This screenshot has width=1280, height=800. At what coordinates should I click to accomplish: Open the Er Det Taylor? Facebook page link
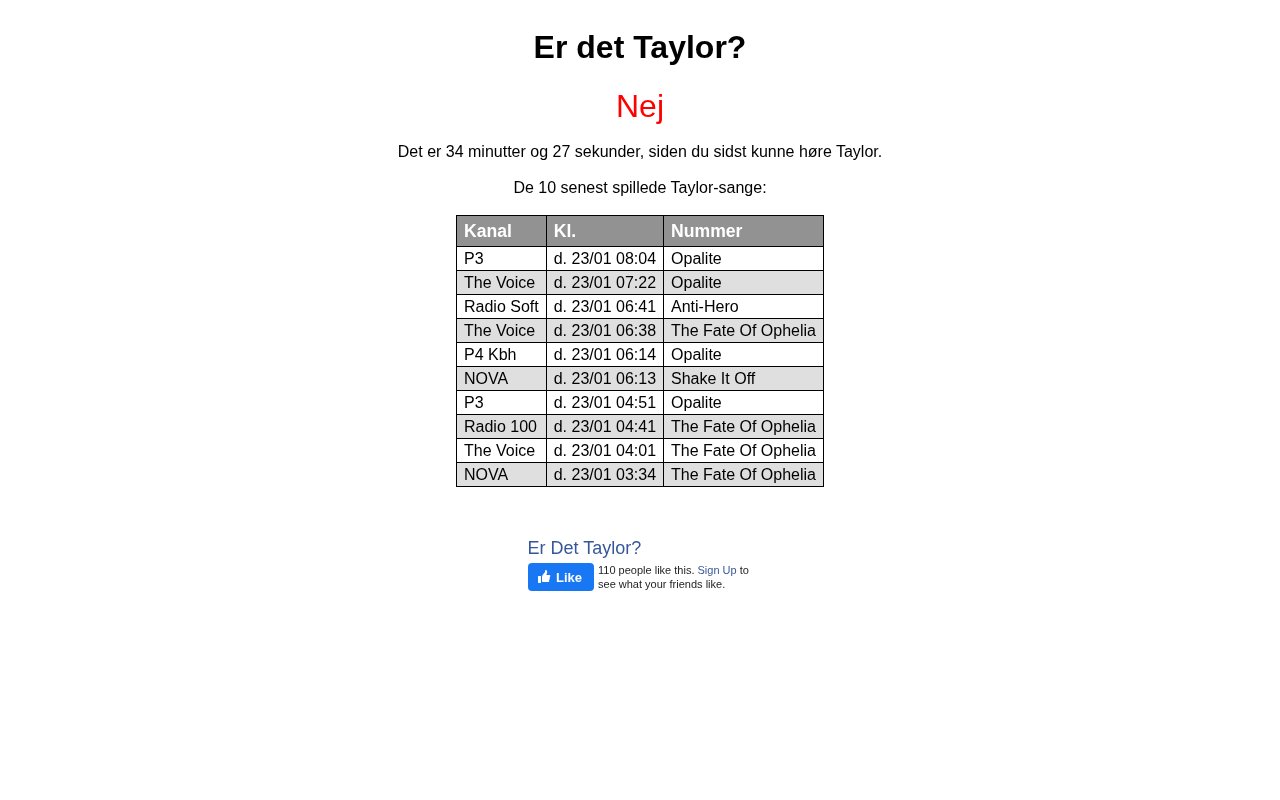click(x=584, y=548)
